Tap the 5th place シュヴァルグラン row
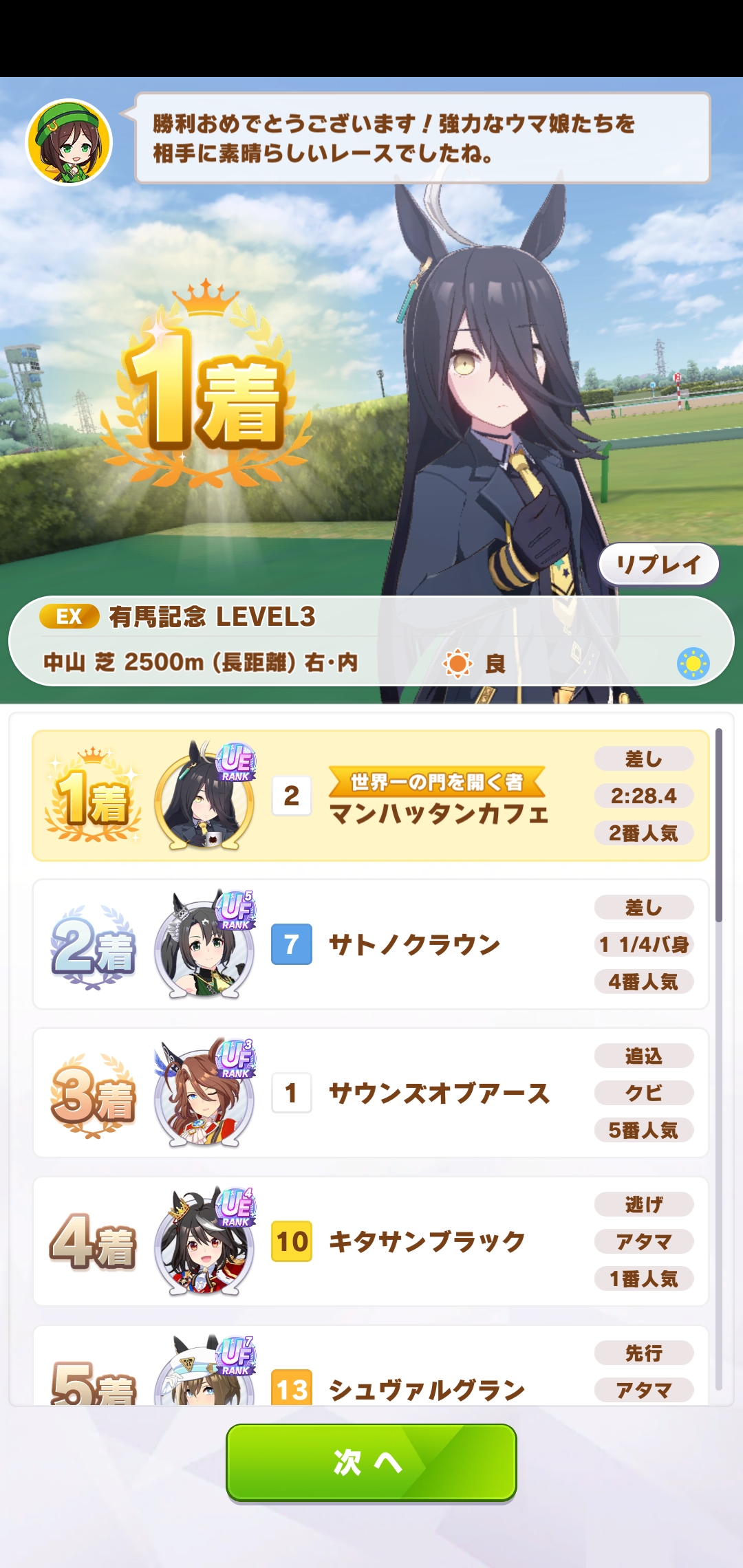Screen dimensions: 743x1568 click(x=370, y=1369)
